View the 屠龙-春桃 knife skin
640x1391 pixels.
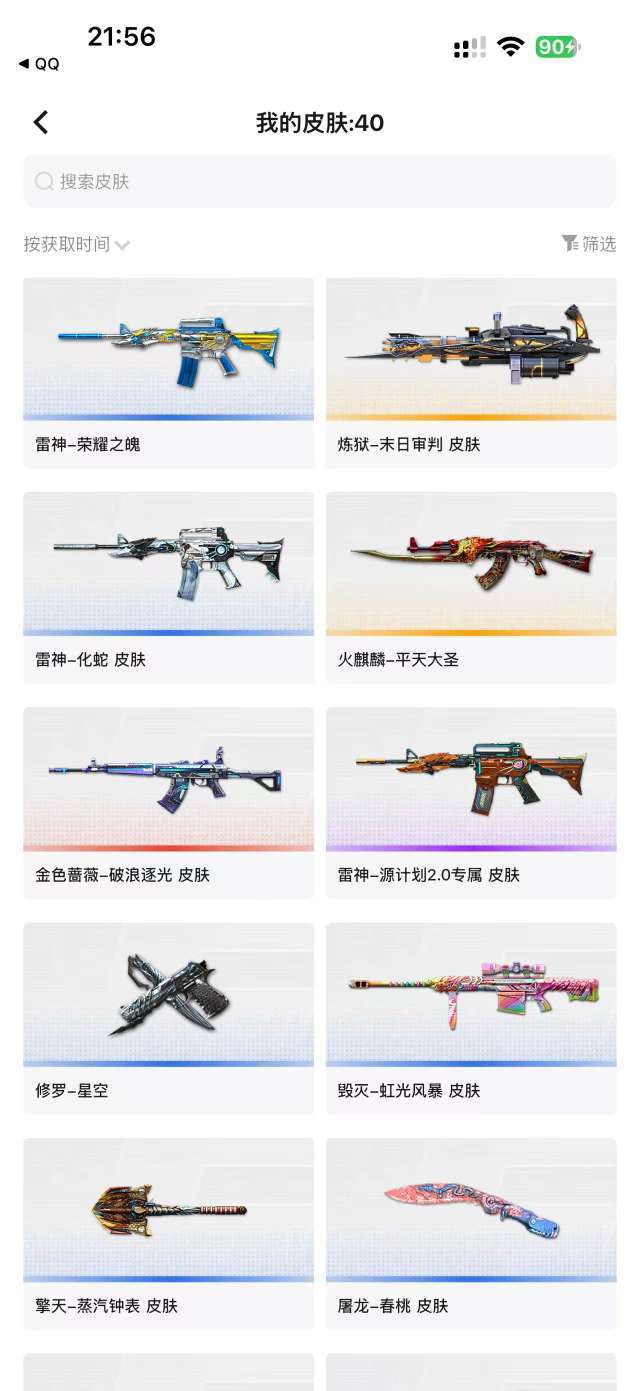click(x=471, y=1234)
